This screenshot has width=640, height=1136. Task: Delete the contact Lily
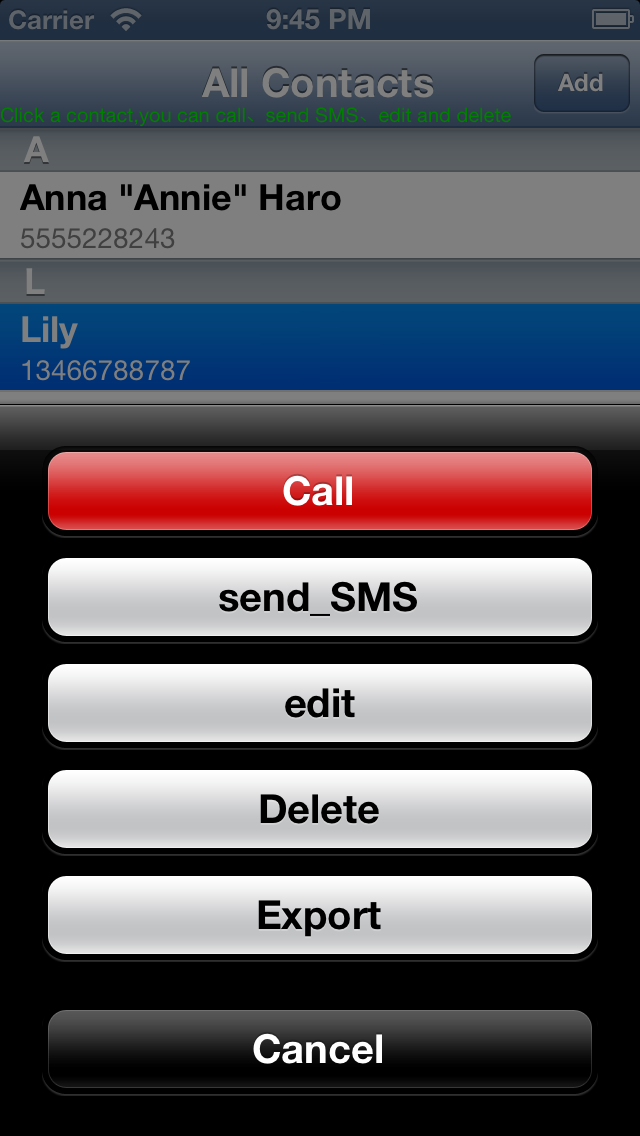point(320,809)
